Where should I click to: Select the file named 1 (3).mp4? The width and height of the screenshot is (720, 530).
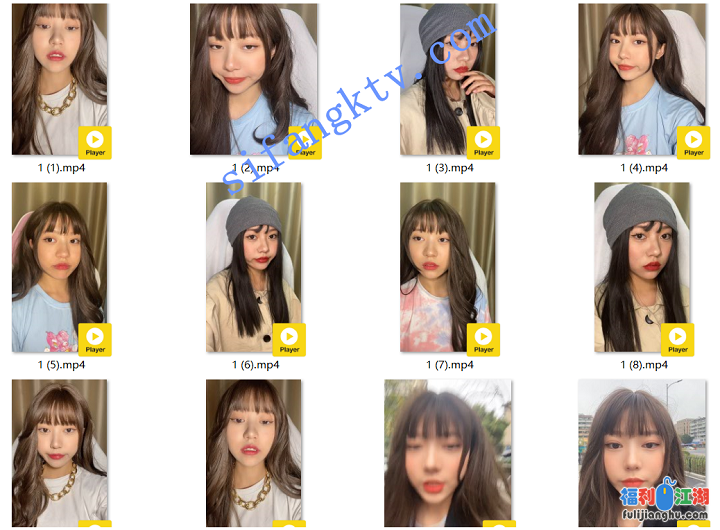pos(448,80)
